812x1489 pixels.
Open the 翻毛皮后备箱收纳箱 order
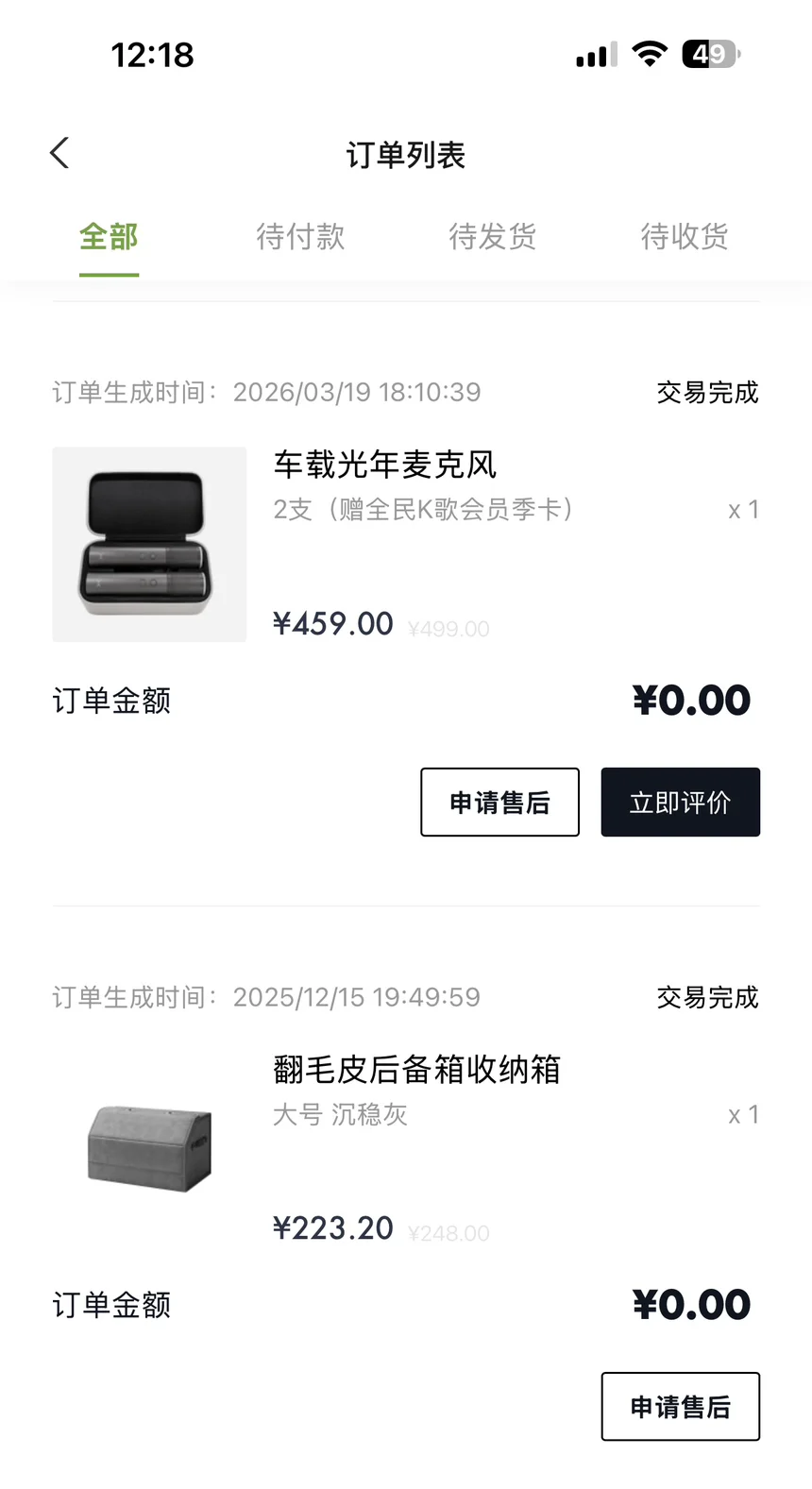[416, 1069]
